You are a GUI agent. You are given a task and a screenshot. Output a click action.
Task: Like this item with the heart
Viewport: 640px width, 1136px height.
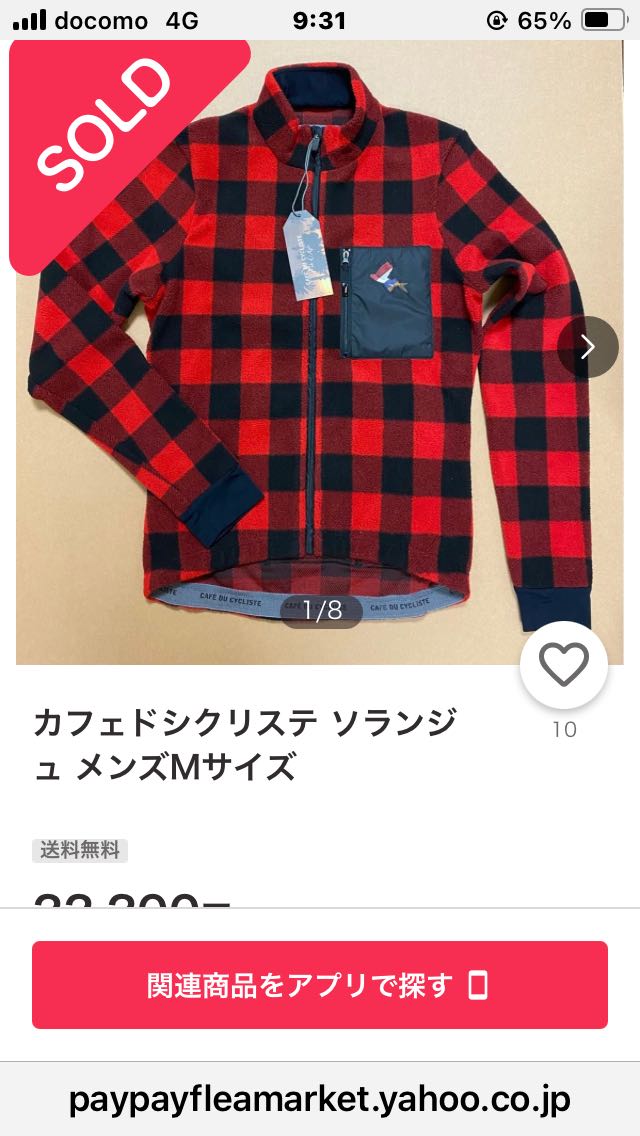[564, 665]
